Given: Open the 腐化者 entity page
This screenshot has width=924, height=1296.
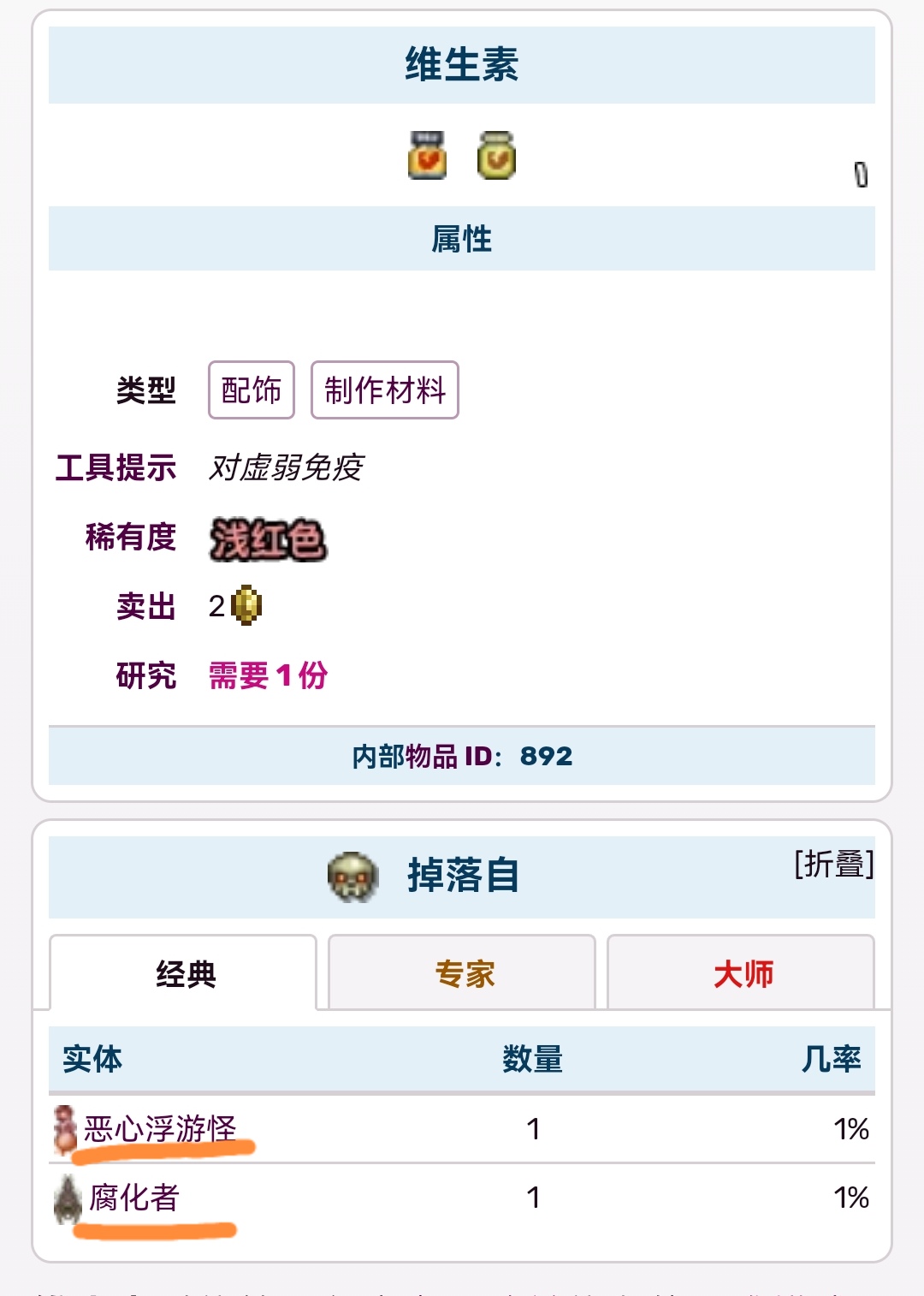Looking at the screenshot, I should pos(134,1197).
